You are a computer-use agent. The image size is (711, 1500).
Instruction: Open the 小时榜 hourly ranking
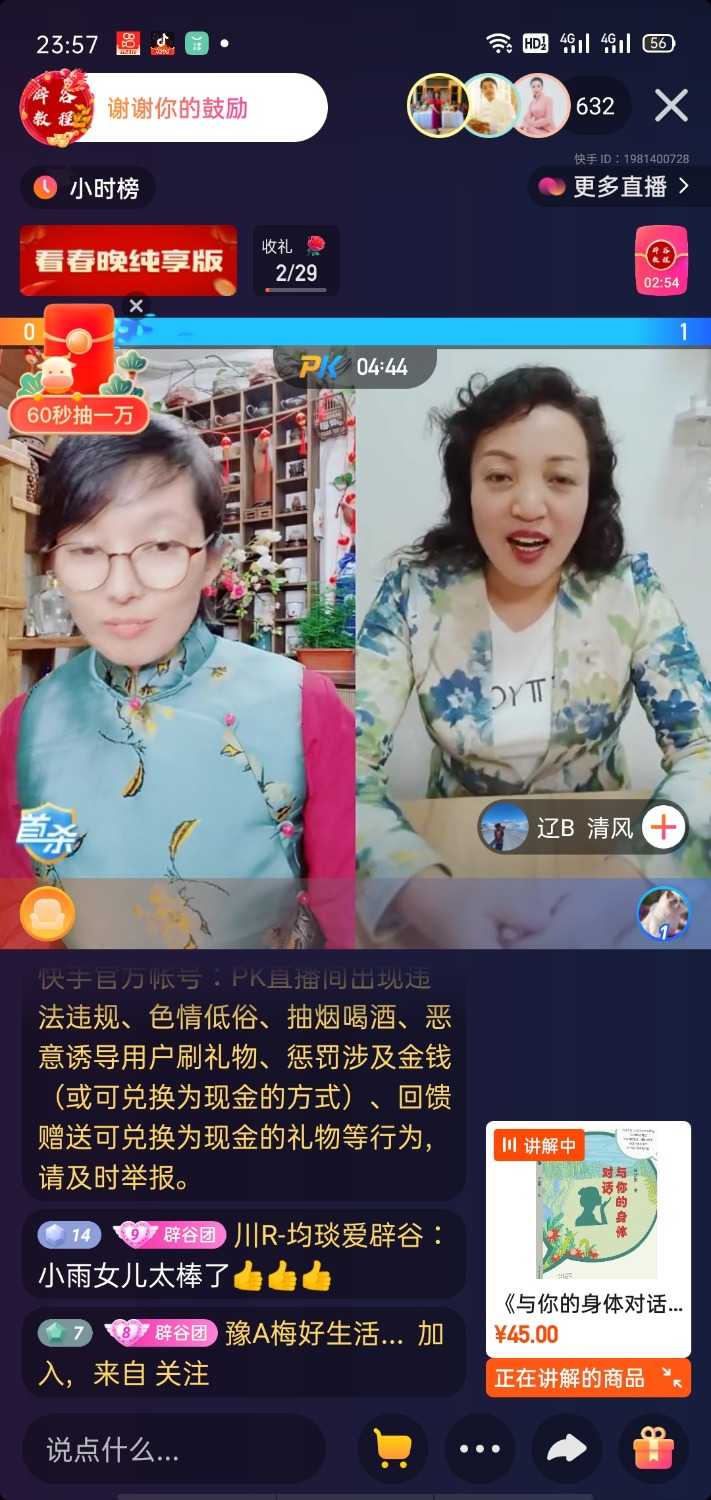[88, 188]
